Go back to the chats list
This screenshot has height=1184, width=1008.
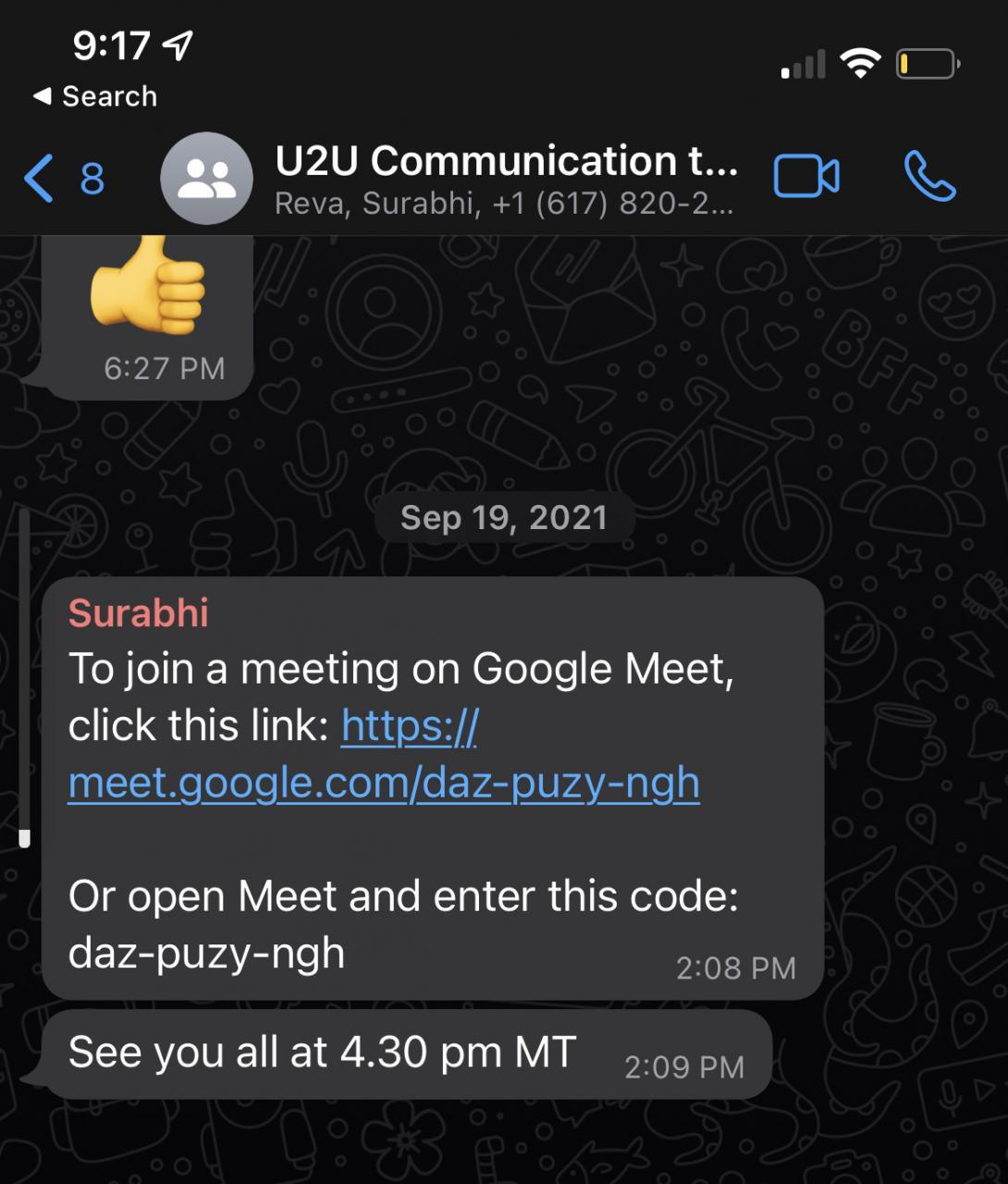[x=63, y=178]
